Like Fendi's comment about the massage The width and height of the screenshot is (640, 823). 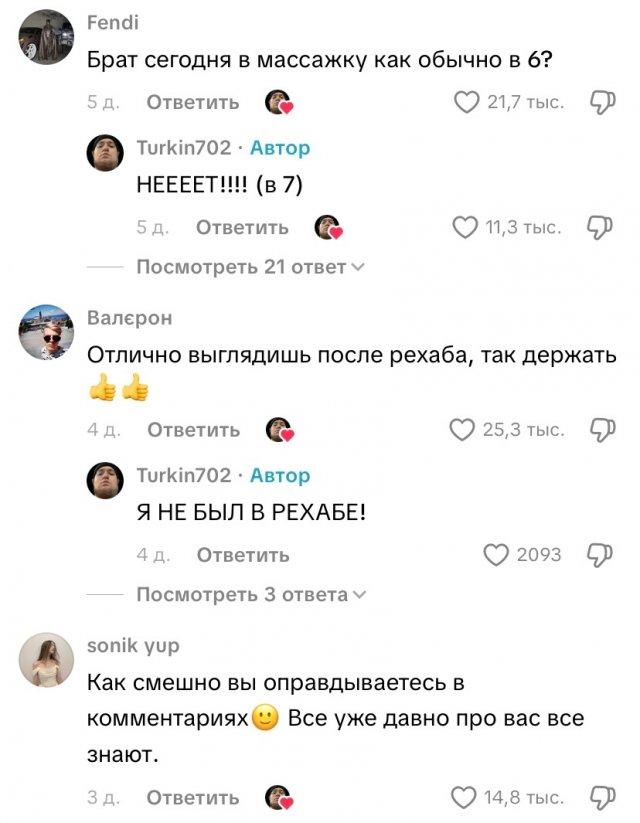pyautogui.click(x=466, y=102)
